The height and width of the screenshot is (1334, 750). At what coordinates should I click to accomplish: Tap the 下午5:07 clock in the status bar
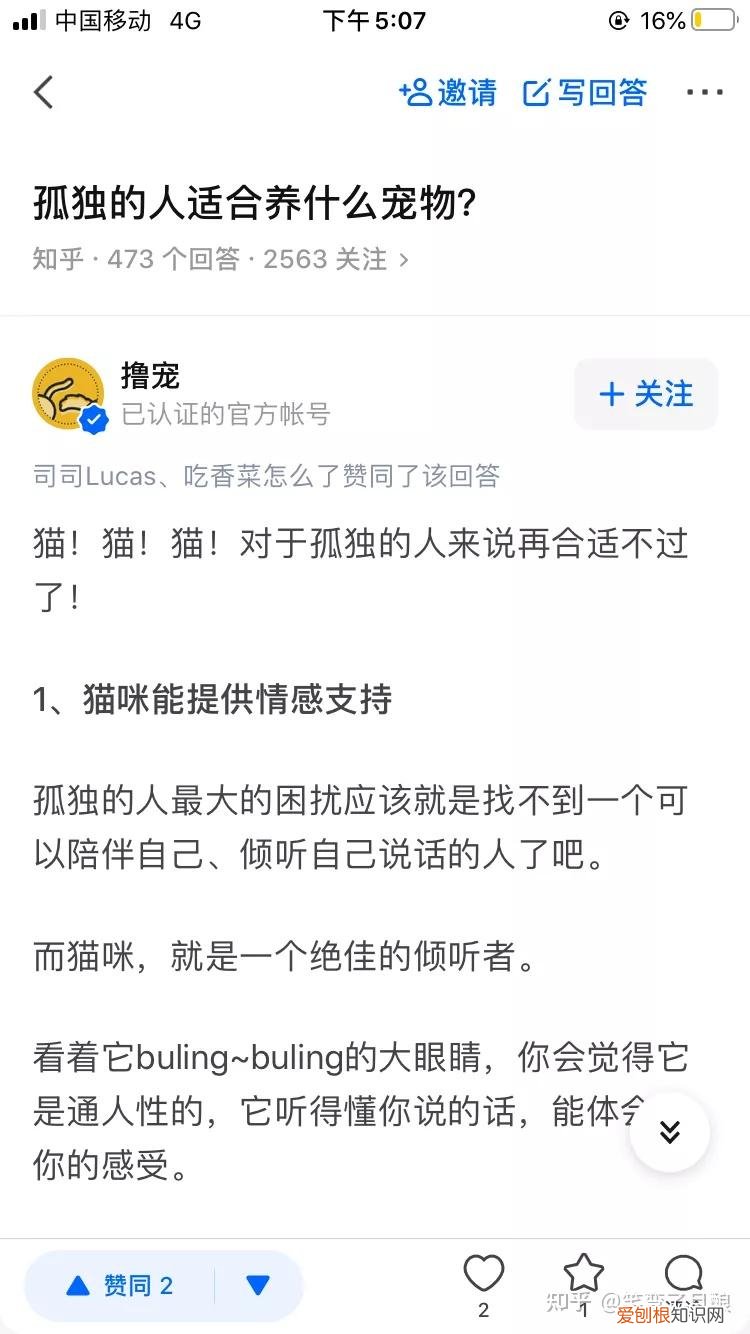(375, 20)
